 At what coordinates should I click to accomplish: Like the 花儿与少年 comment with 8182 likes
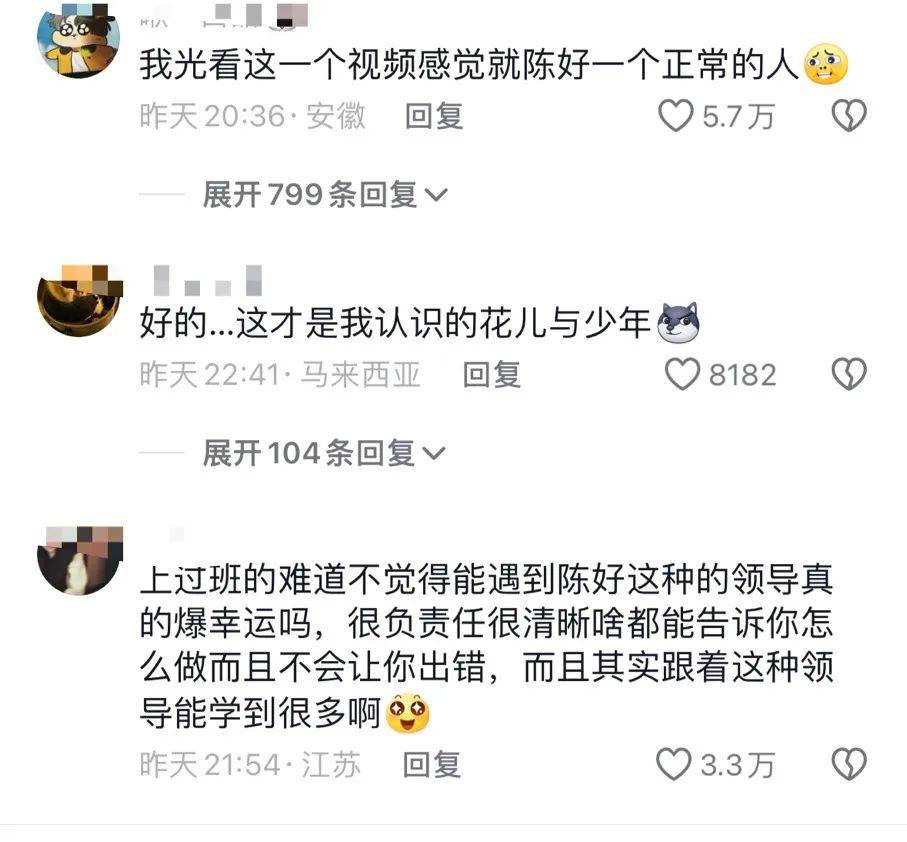tap(684, 375)
